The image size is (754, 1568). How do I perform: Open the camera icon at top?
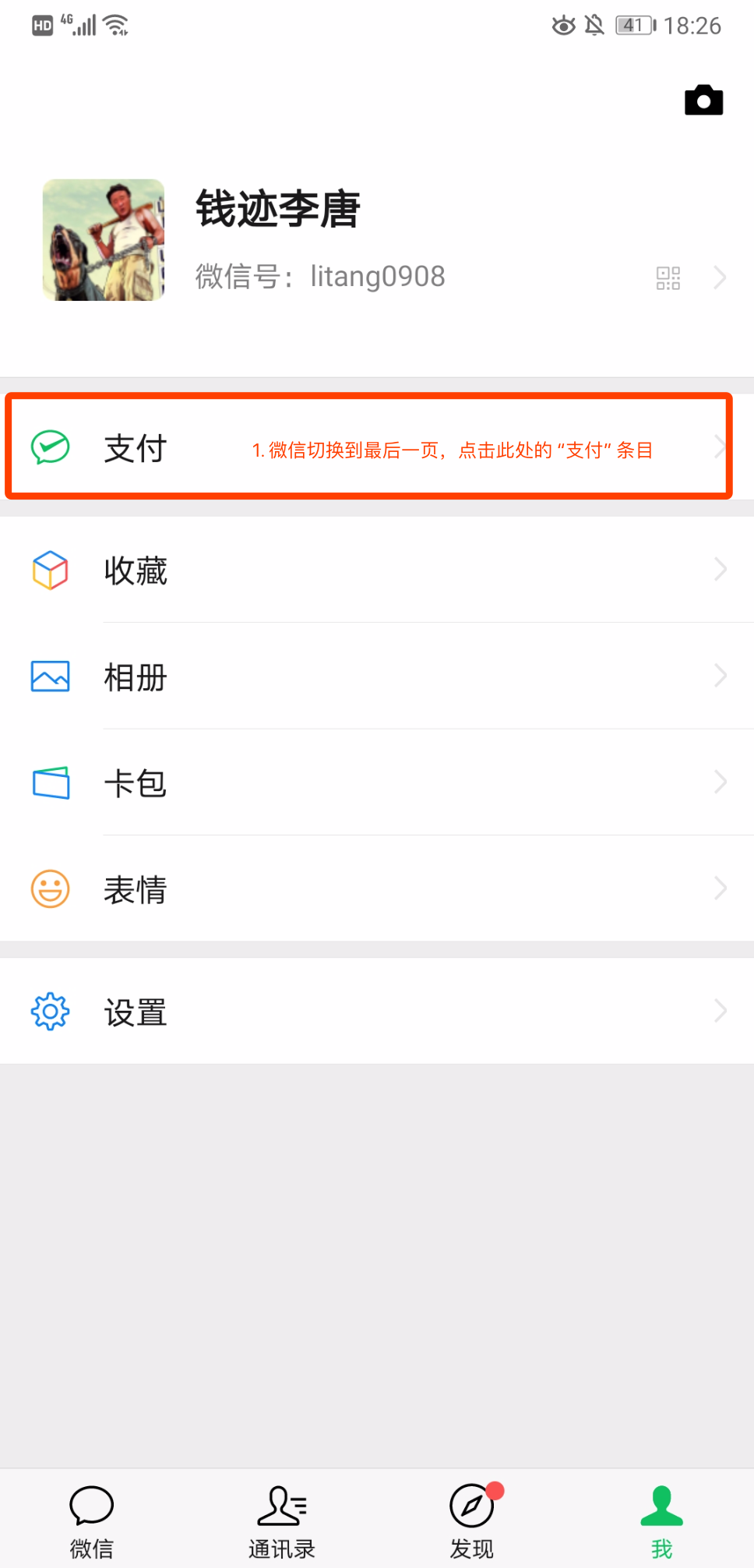[703, 101]
